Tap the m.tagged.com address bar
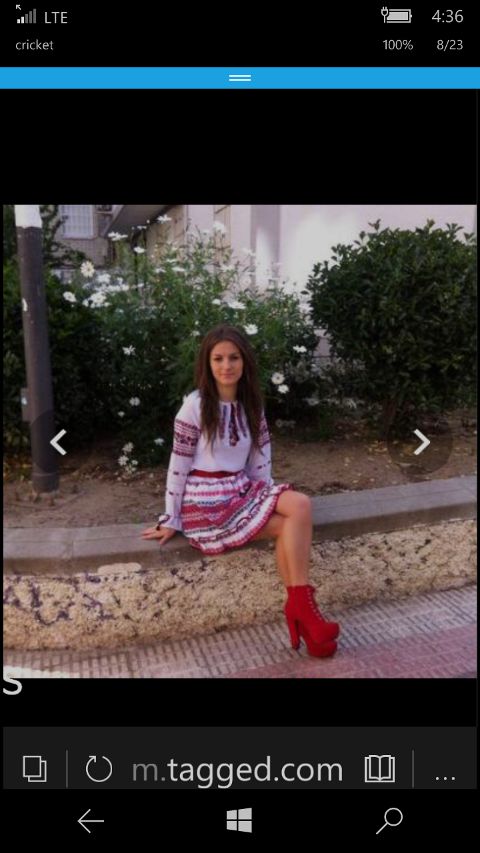This screenshot has height=853, width=480. (237, 770)
